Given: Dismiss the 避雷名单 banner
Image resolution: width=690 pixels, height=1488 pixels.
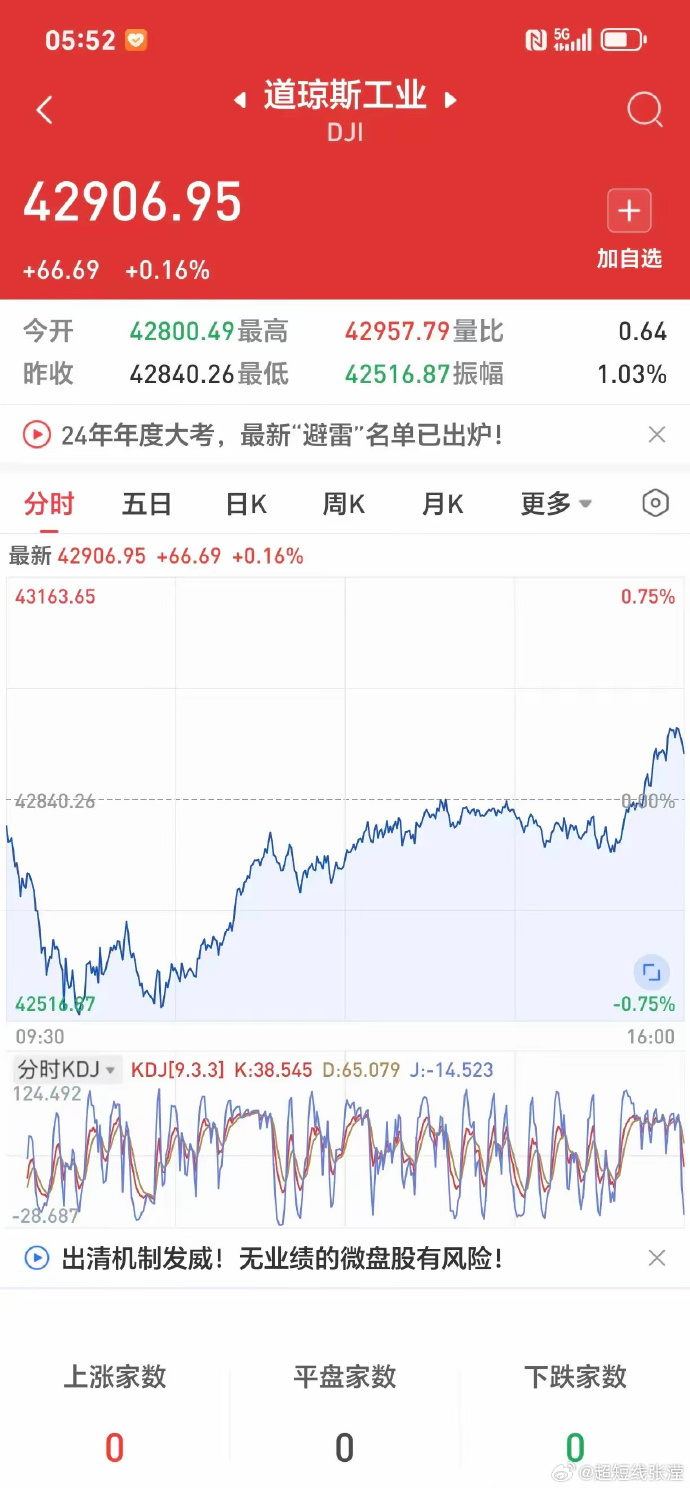Looking at the screenshot, I should pos(657,434).
